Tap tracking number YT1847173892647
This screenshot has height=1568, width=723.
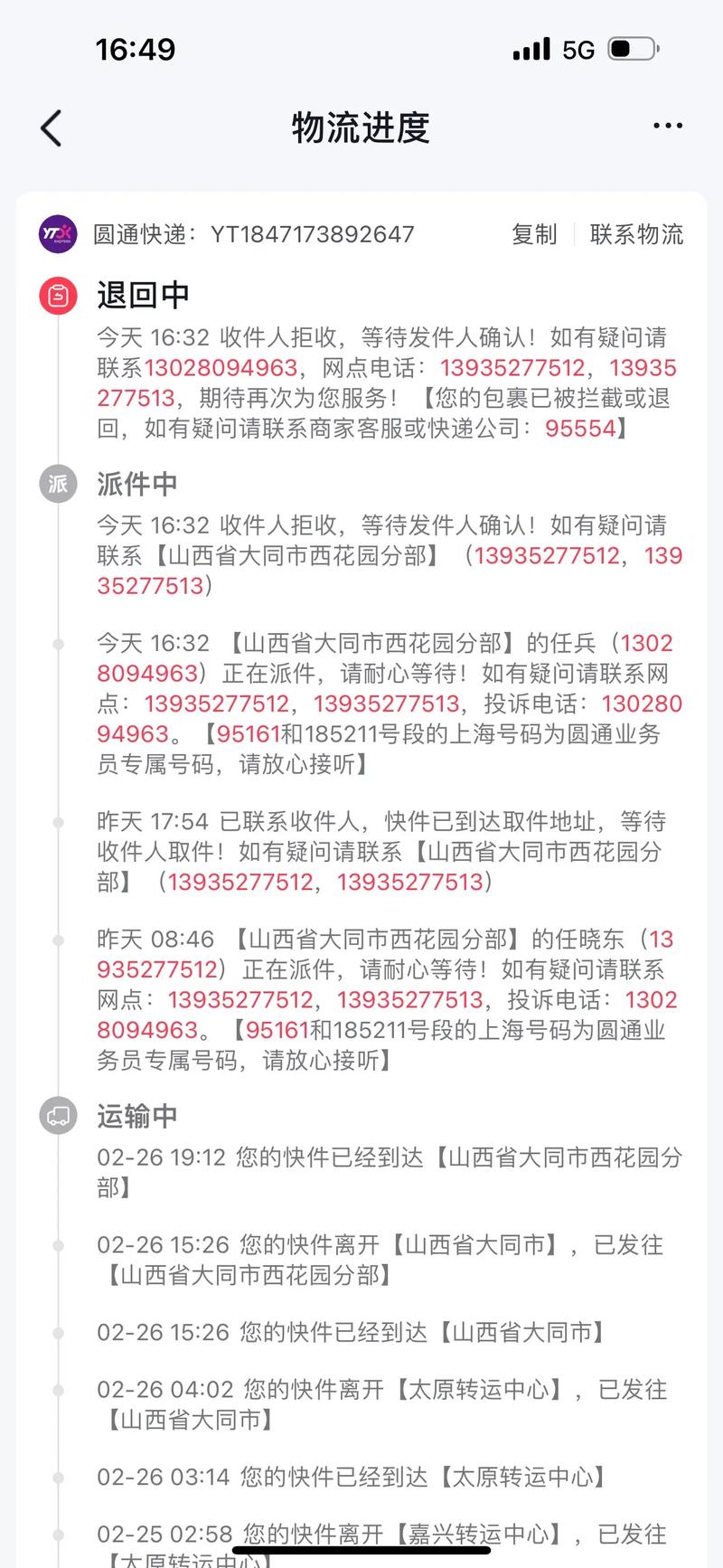[x=312, y=234]
